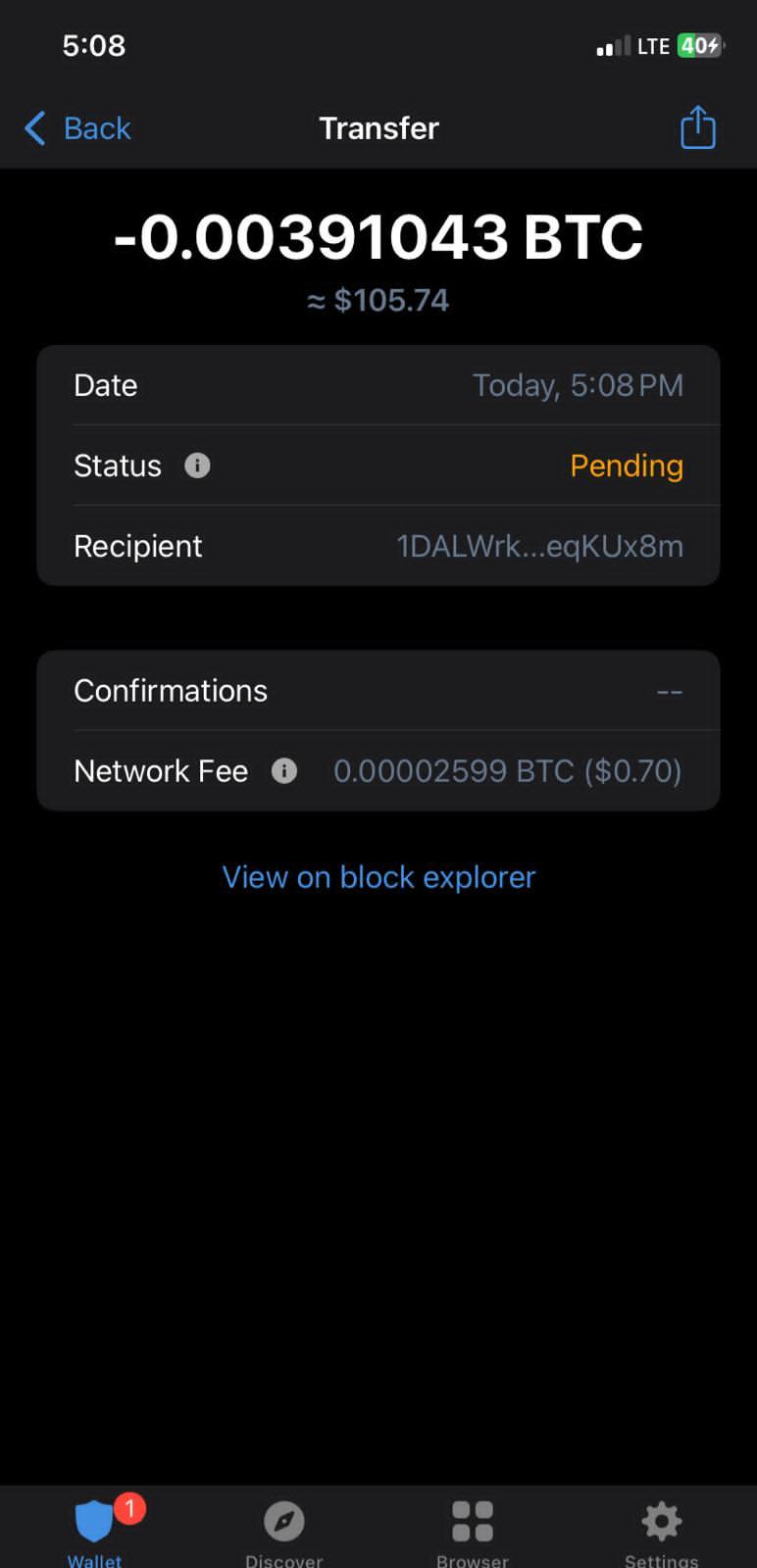The height and width of the screenshot is (1568, 757).
Task: Share this transfer via share icon
Action: pyautogui.click(x=697, y=127)
